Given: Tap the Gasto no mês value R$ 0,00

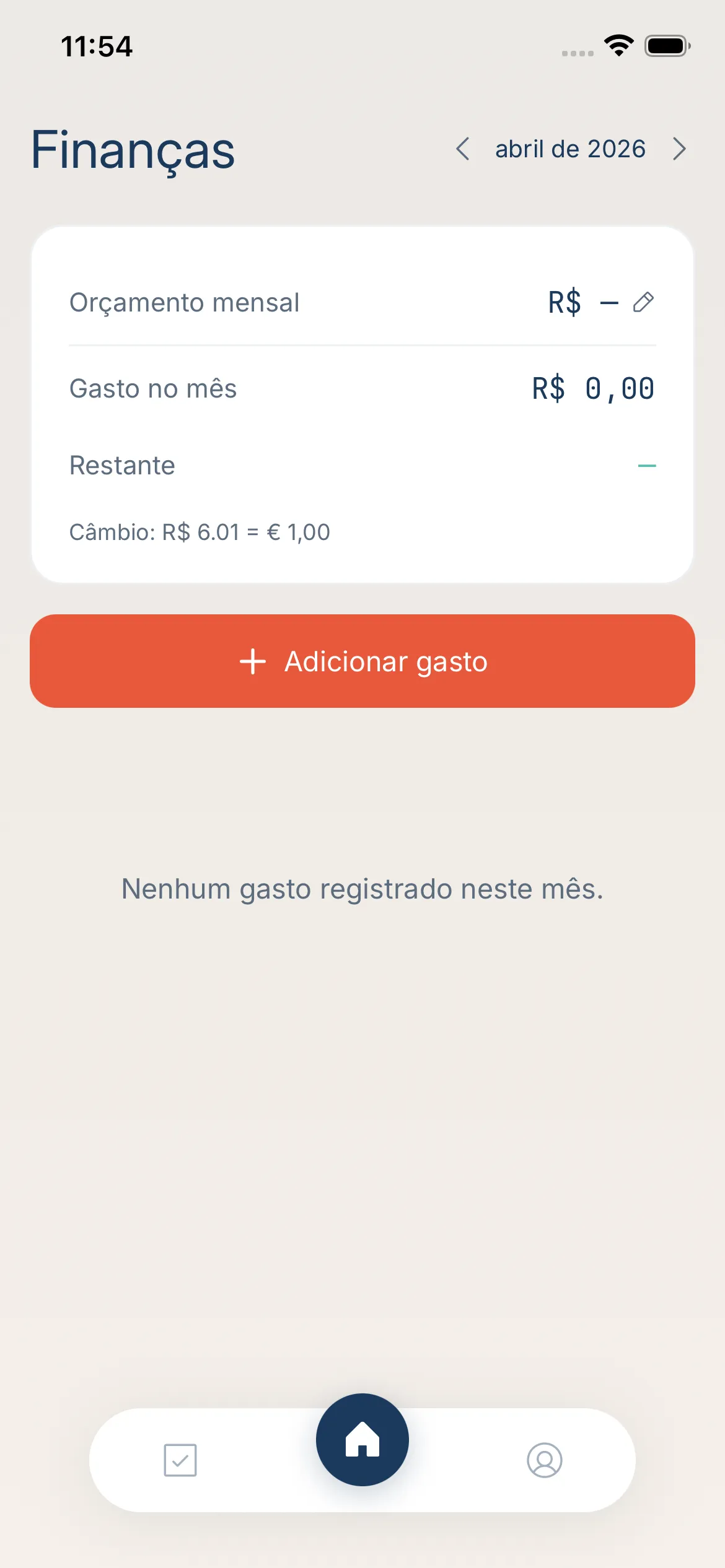Looking at the screenshot, I should 592,388.
